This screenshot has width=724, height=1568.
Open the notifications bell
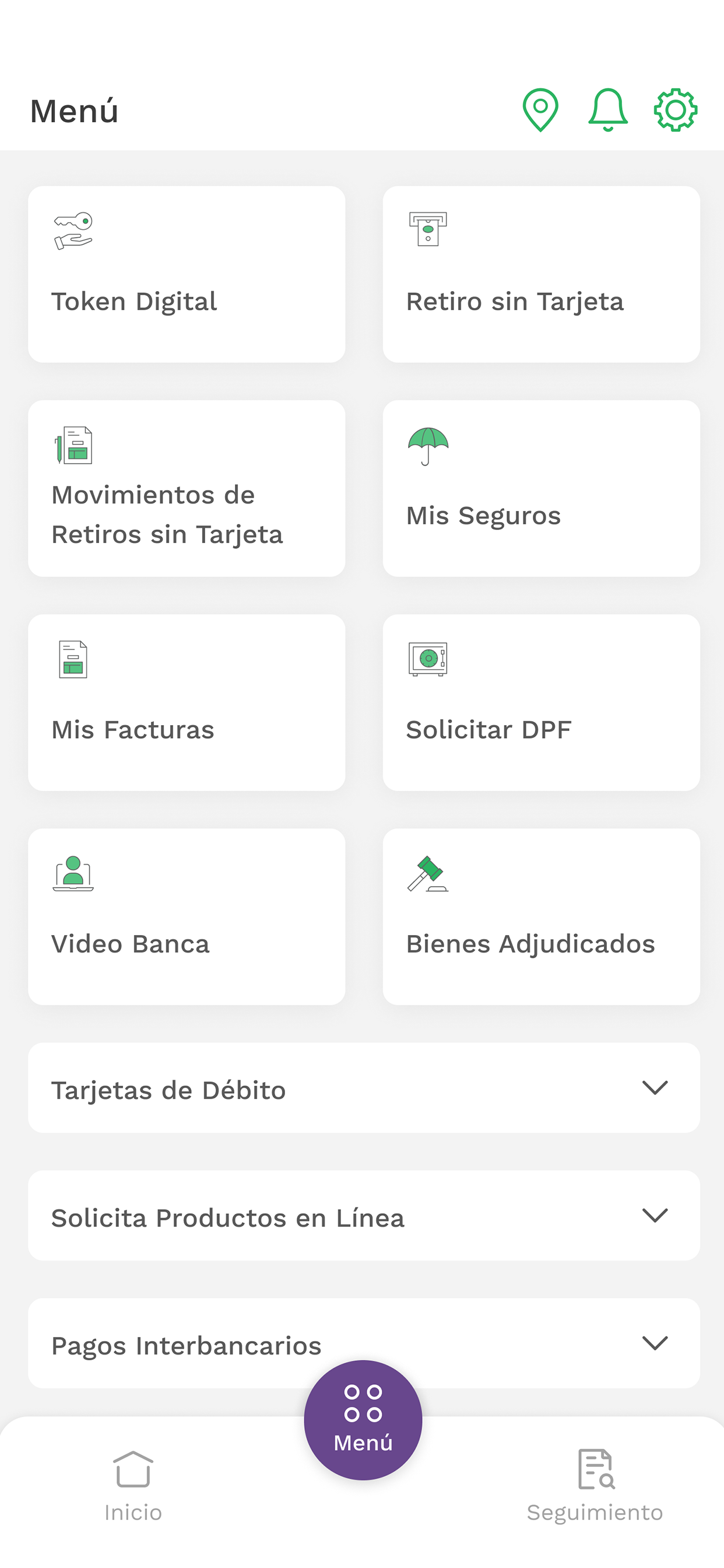pyautogui.click(x=608, y=110)
